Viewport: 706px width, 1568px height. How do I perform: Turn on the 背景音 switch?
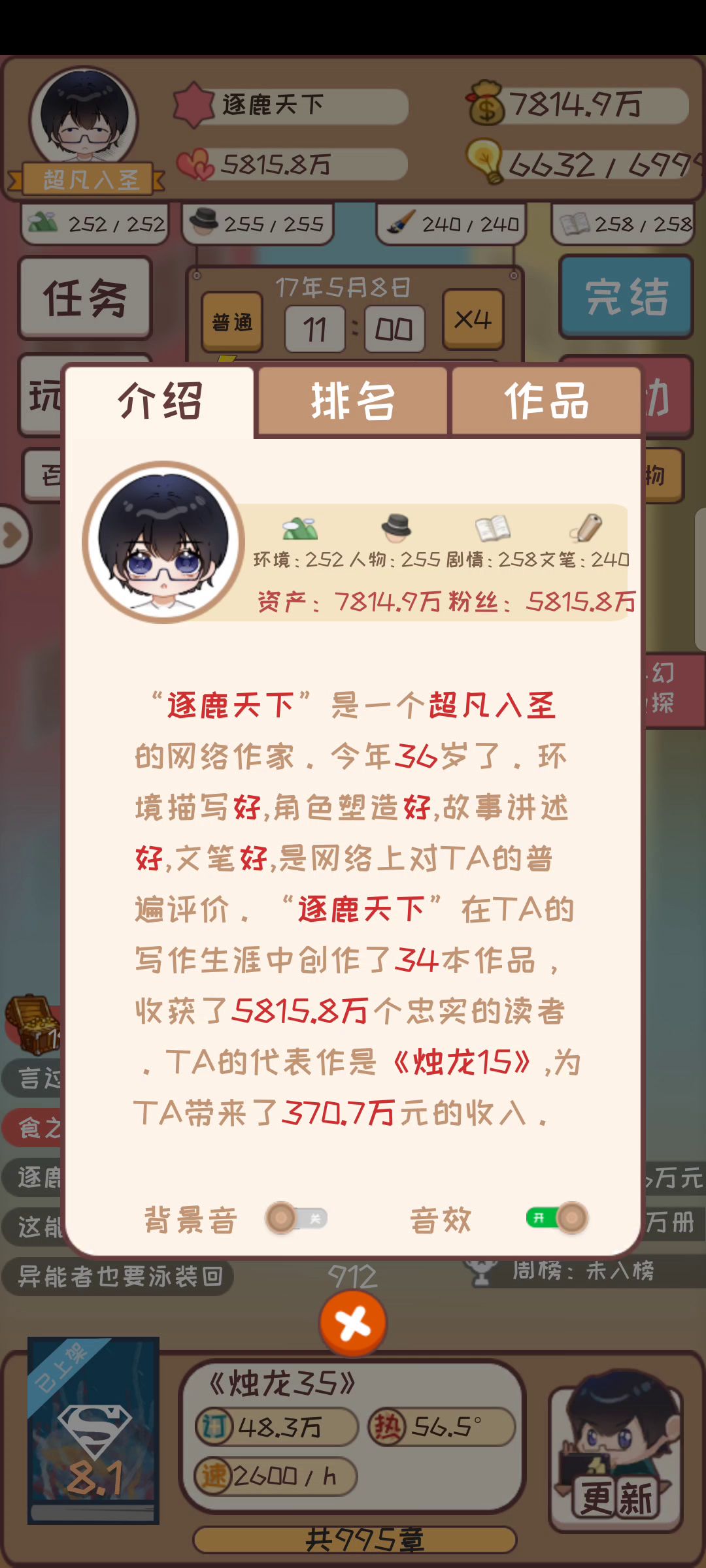297,1218
